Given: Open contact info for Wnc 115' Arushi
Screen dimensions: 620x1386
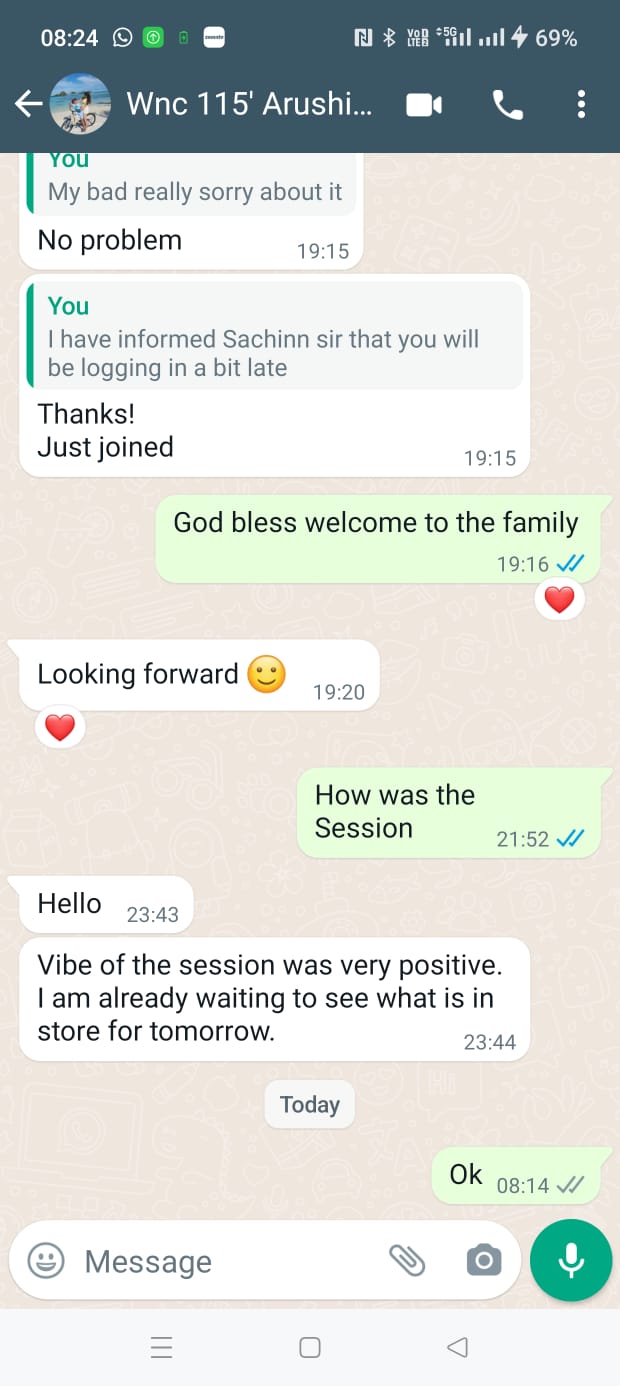Looking at the screenshot, I should [x=249, y=104].
